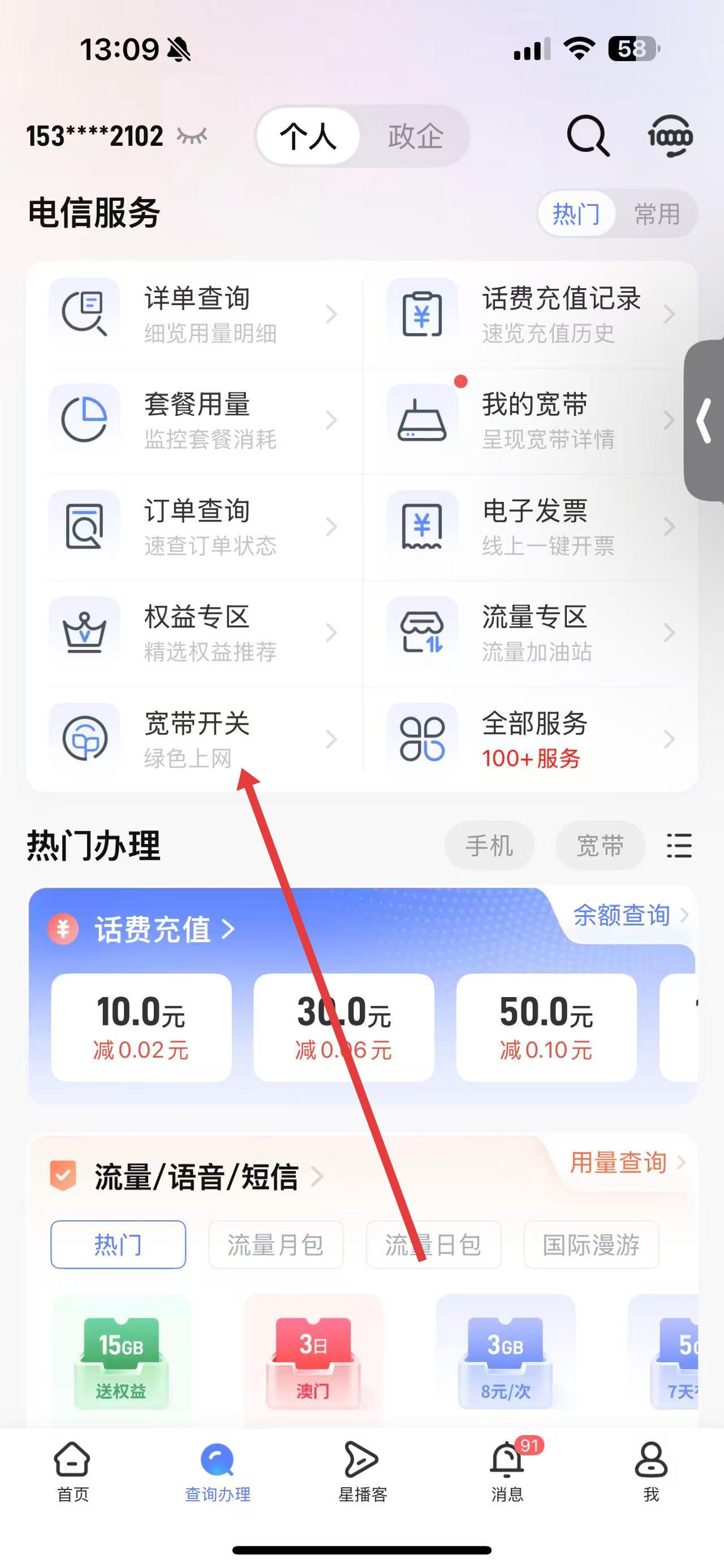Open the search magnifier icon

tap(587, 136)
